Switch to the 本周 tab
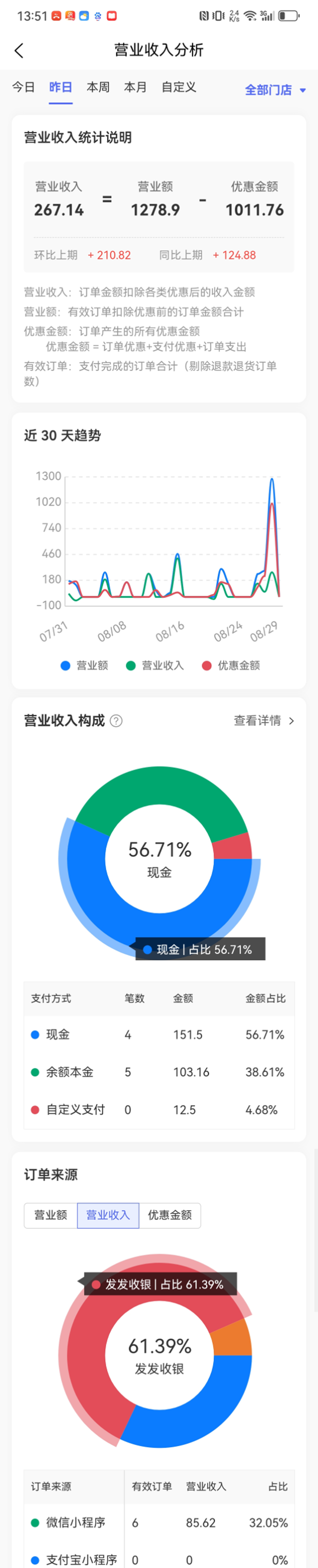The height and width of the screenshot is (1568, 318). click(98, 88)
